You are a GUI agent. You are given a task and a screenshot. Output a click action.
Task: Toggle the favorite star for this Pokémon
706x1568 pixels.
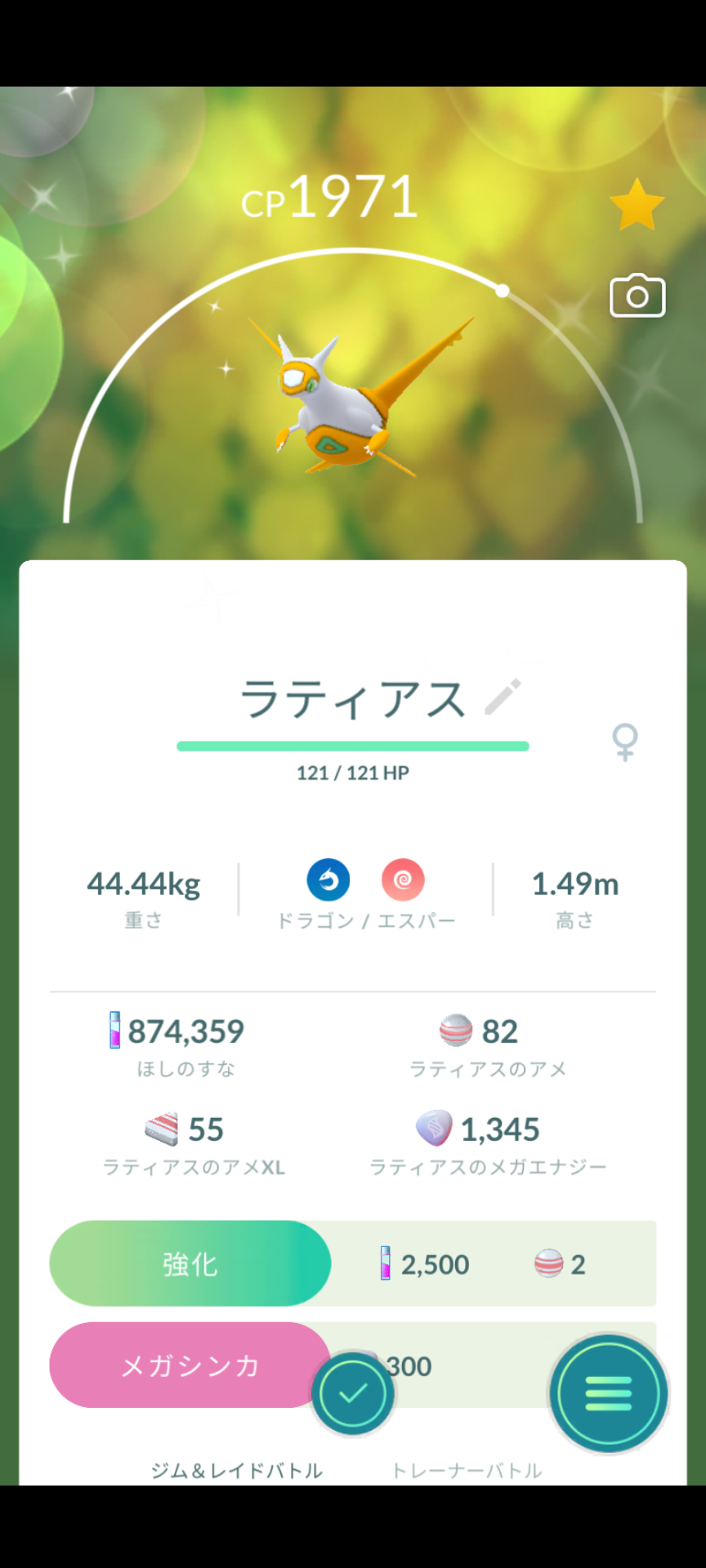(637, 206)
